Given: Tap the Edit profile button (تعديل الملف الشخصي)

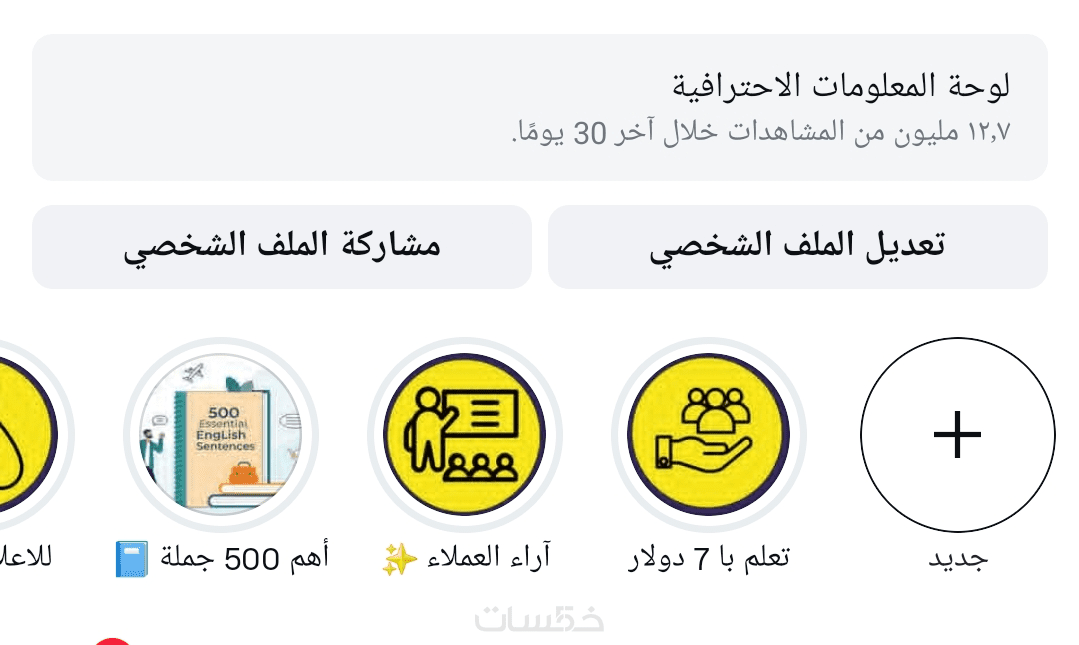Looking at the screenshot, I should coord(797,247).
